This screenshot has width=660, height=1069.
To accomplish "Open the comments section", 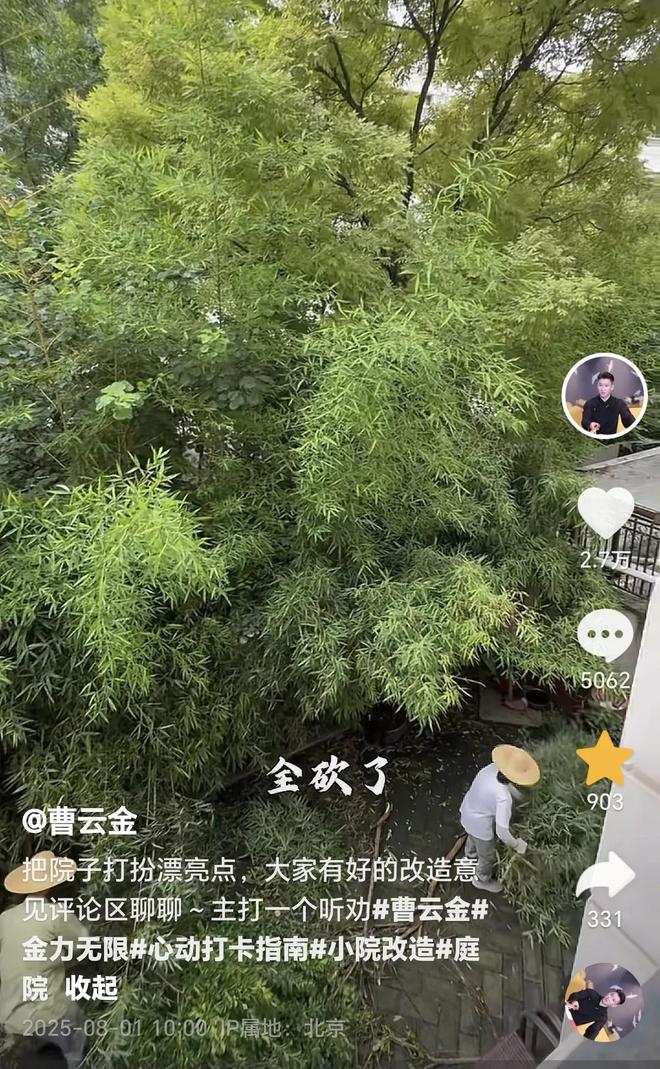I will (x=605, y=636).
